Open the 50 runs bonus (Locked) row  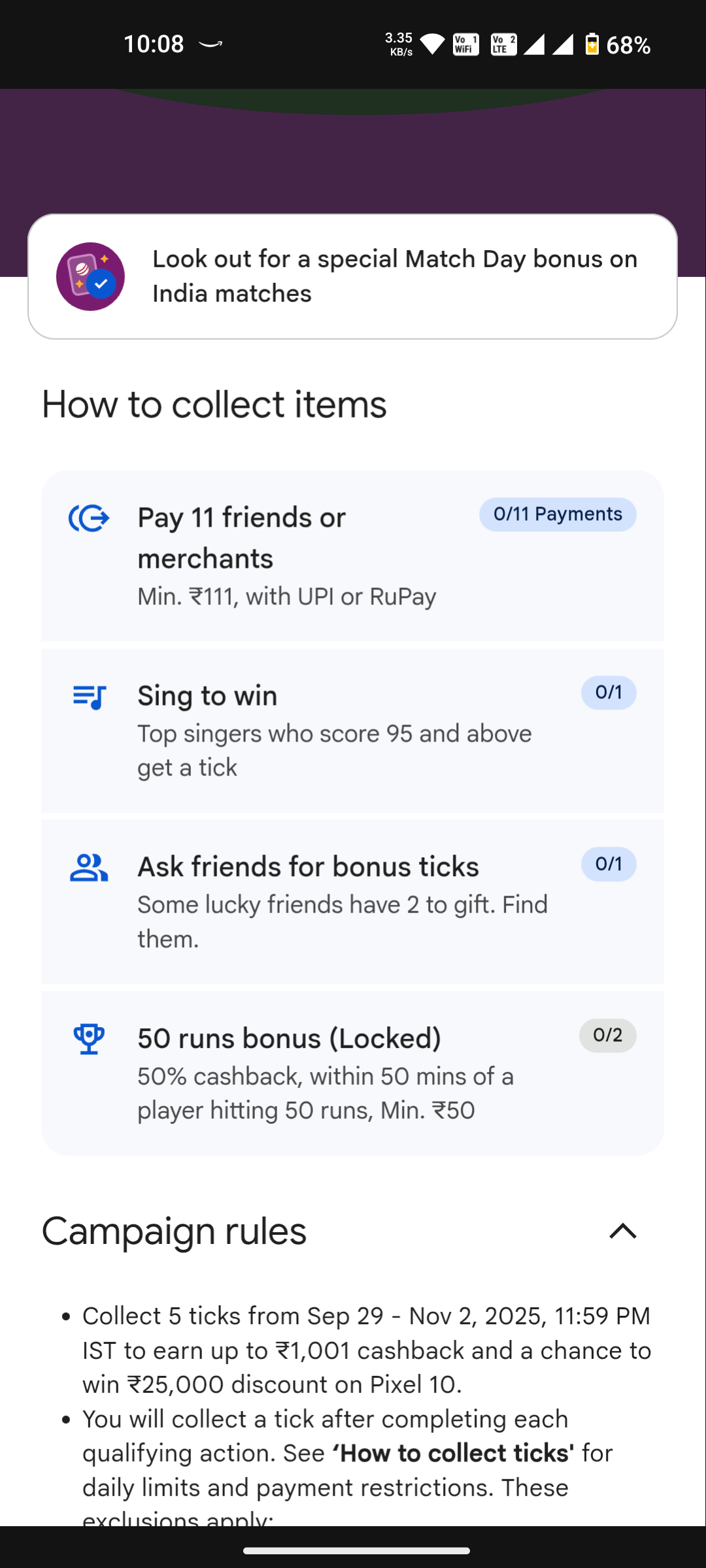click(352, 1073)
